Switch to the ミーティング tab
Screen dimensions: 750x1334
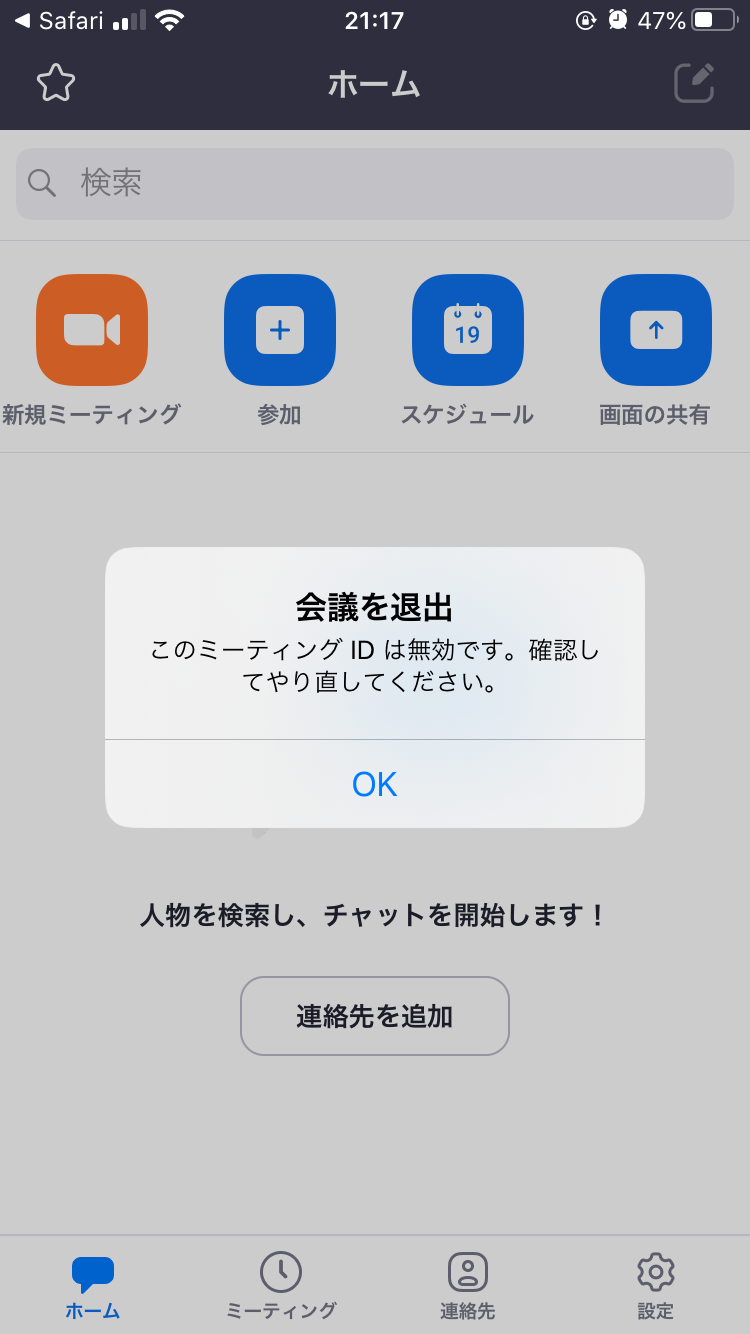(281, 1285)
